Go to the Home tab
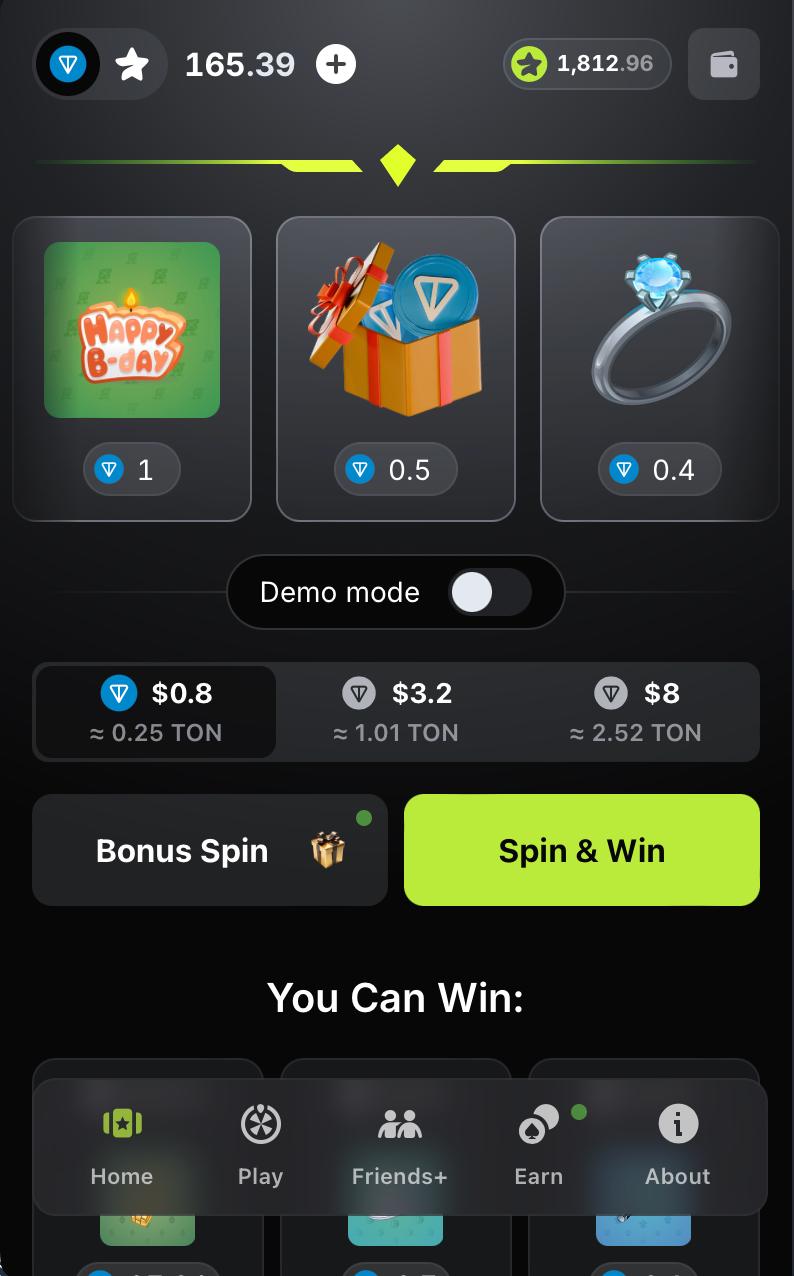794x1276 pixels. pyautogui.click(x=122, y=1146)
